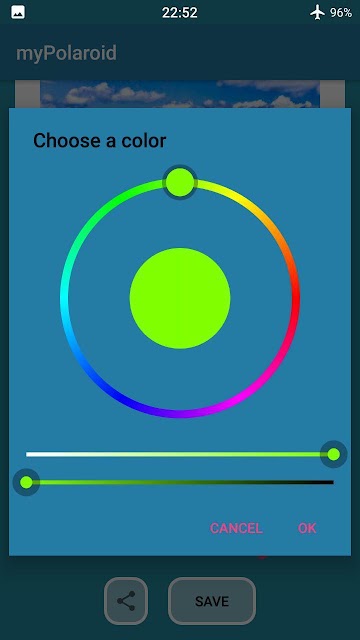Confirm the color with OK
This screenshot has width=360, height=640.
pyautogui.click(x=307, y=528)
